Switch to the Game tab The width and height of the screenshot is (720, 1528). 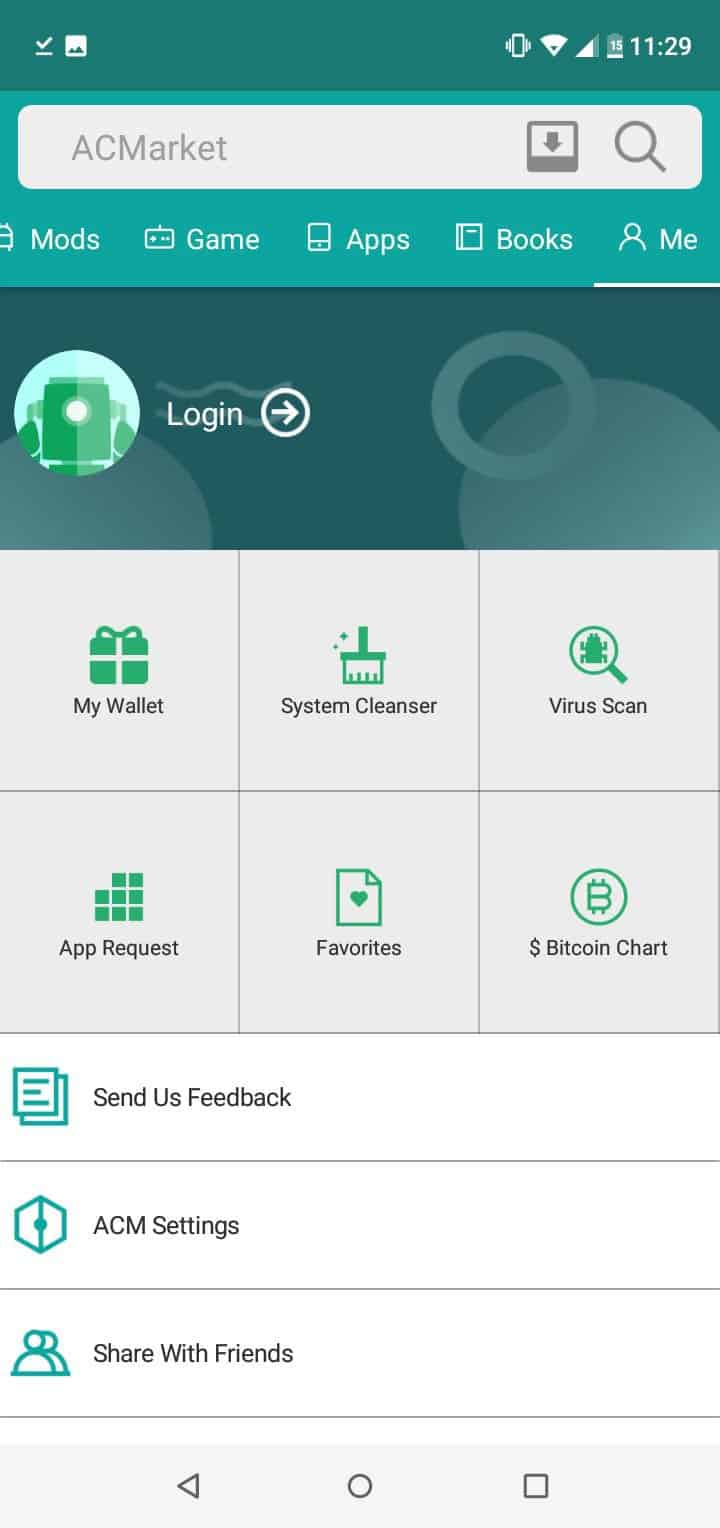pos(202,239)
